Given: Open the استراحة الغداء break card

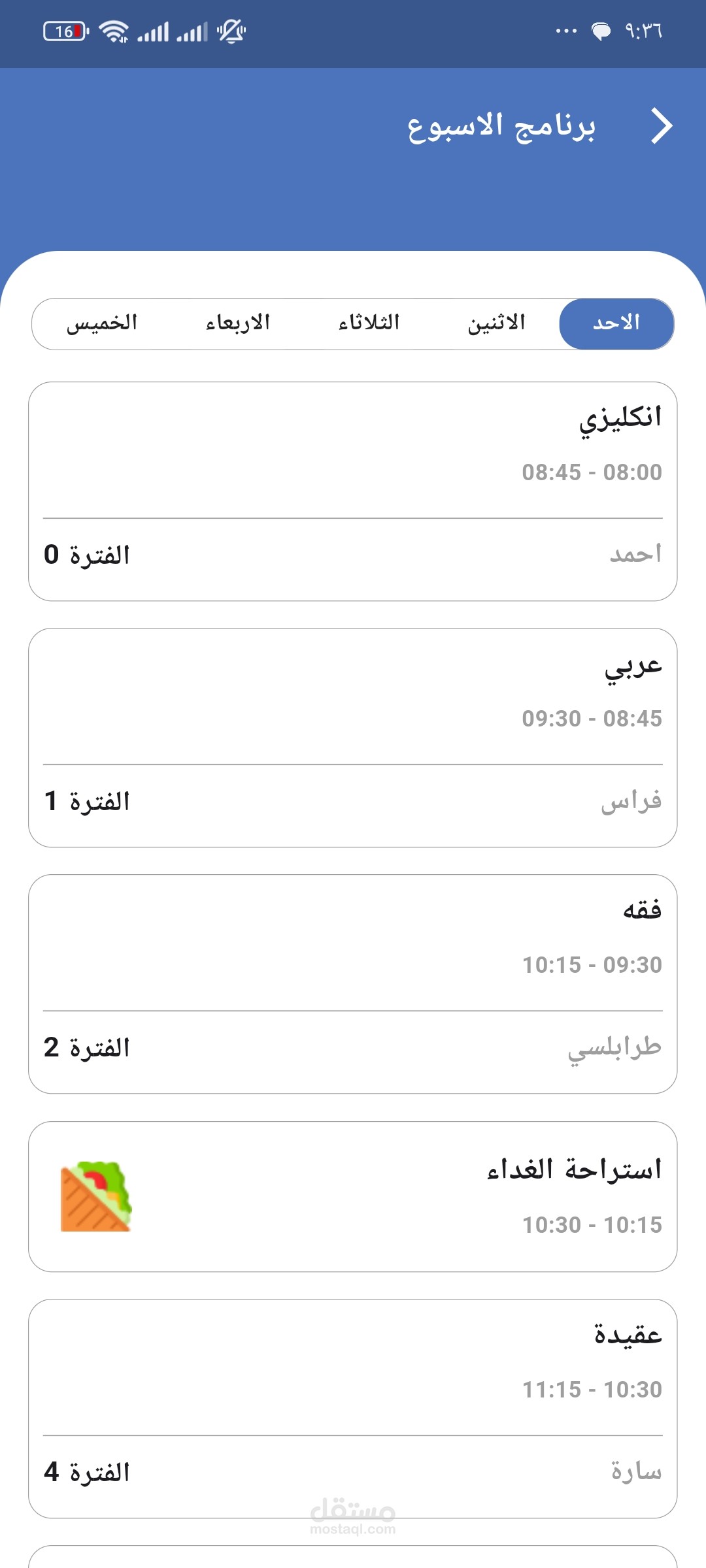Looking at the screenshot, I should coord(353,1196).
